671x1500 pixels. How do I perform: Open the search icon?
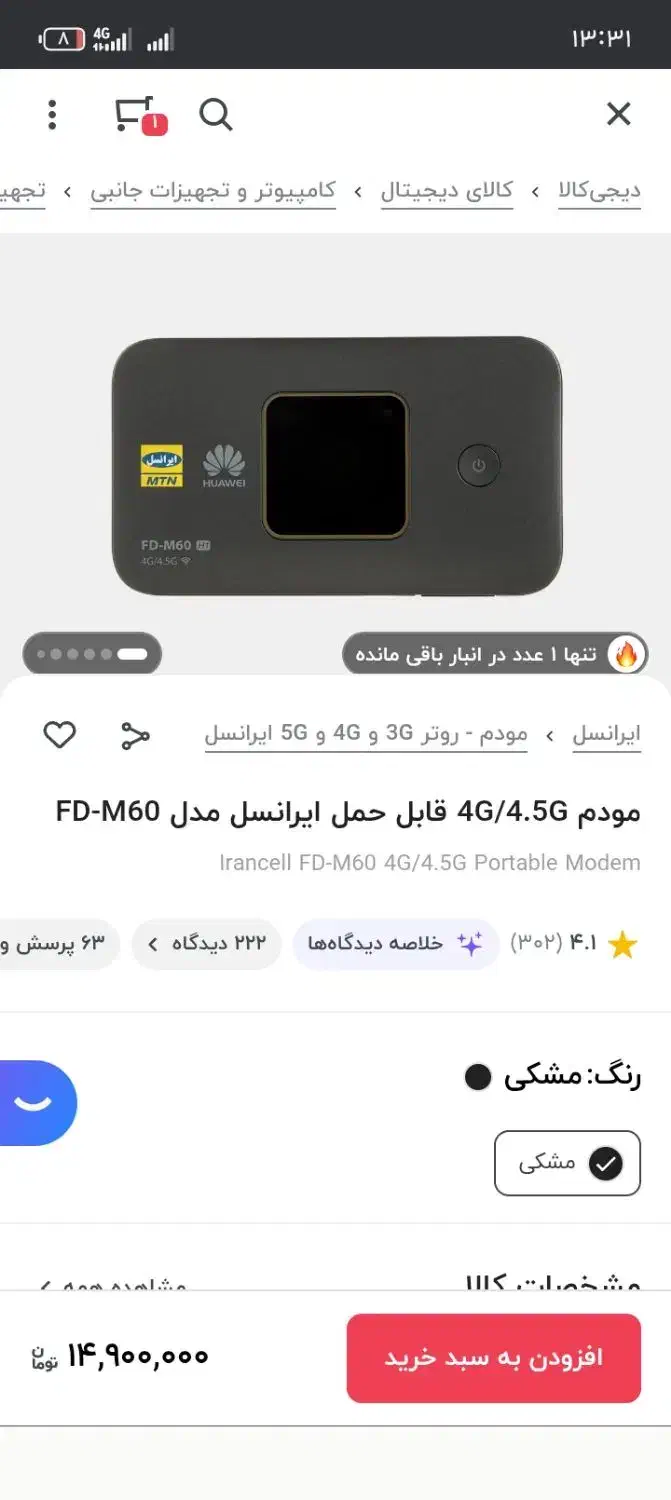pyautogui.click(x=215, y=115)
